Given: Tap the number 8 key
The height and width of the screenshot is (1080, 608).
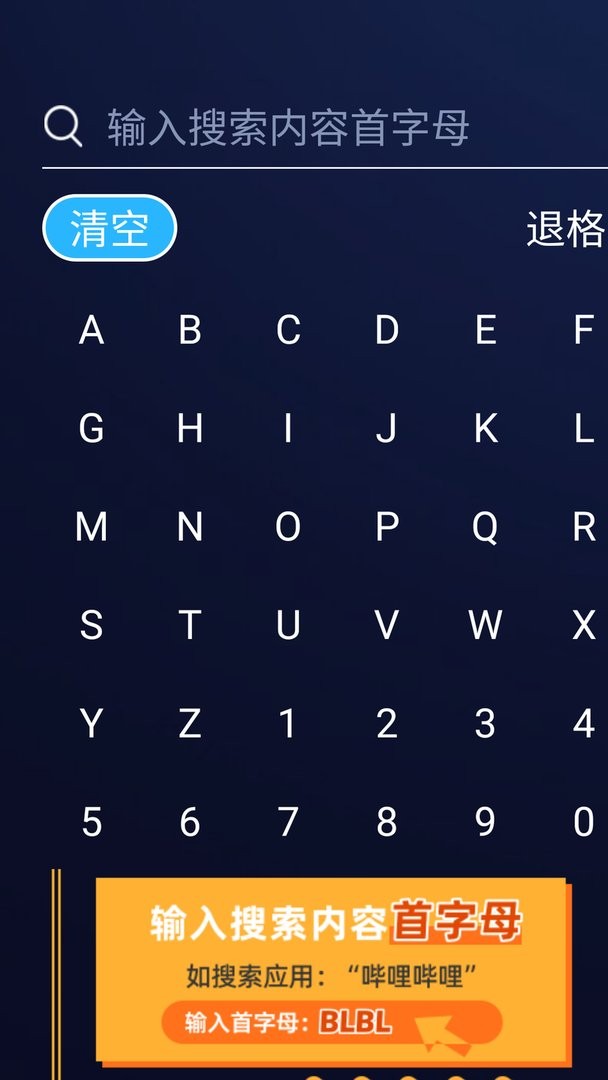Looking at the screenshot, I should tap(387, 823).
